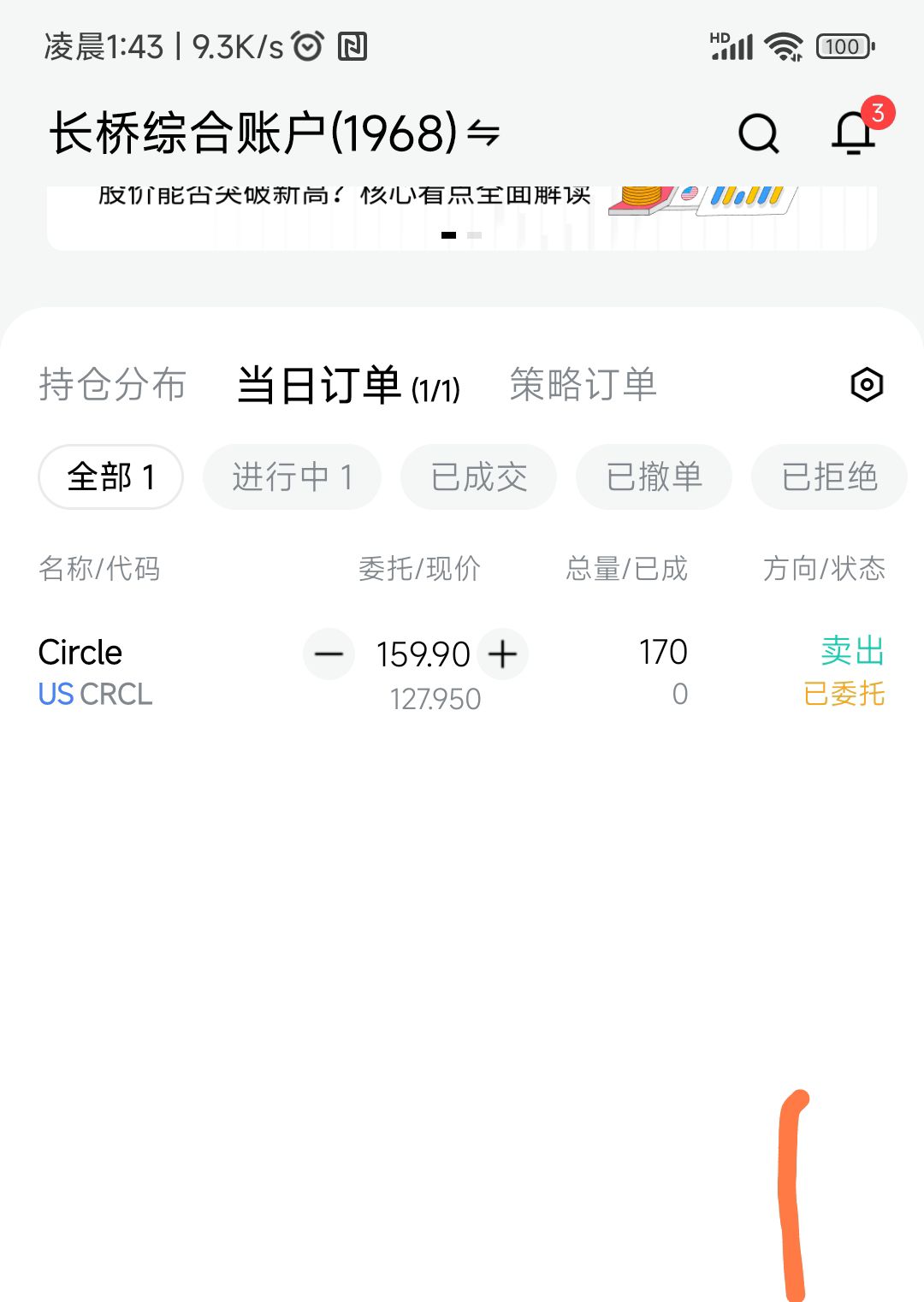
Task: Switch to the 持仓分布 tab
Action: 111,385
